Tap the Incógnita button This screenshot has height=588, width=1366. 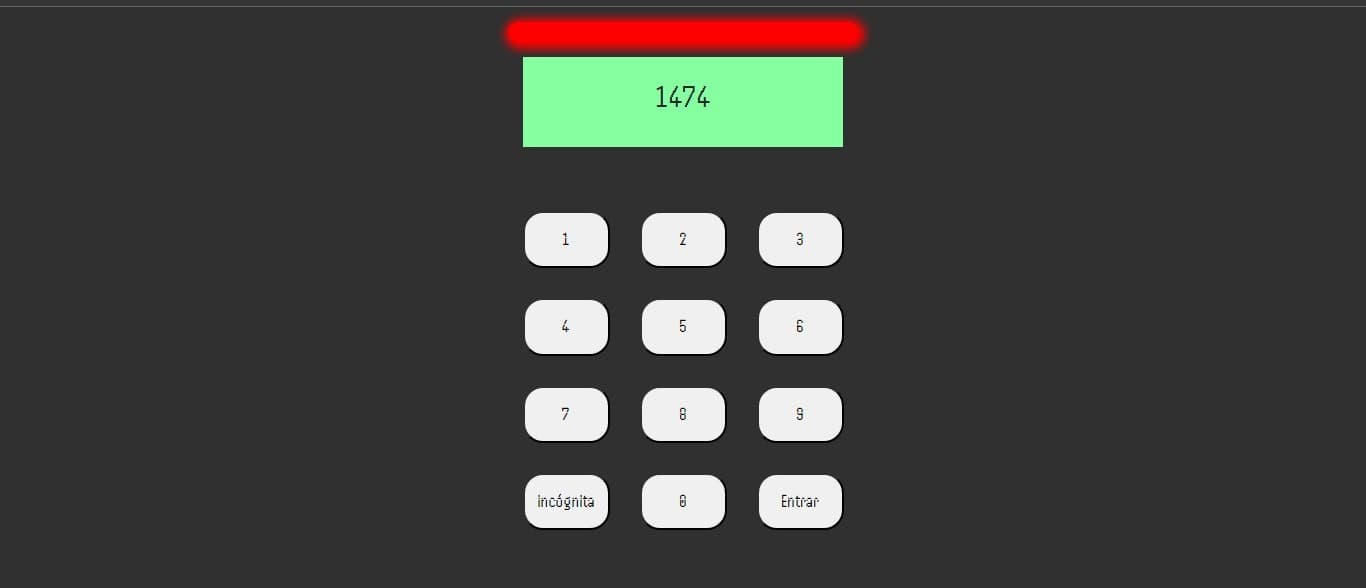(566, 501)
